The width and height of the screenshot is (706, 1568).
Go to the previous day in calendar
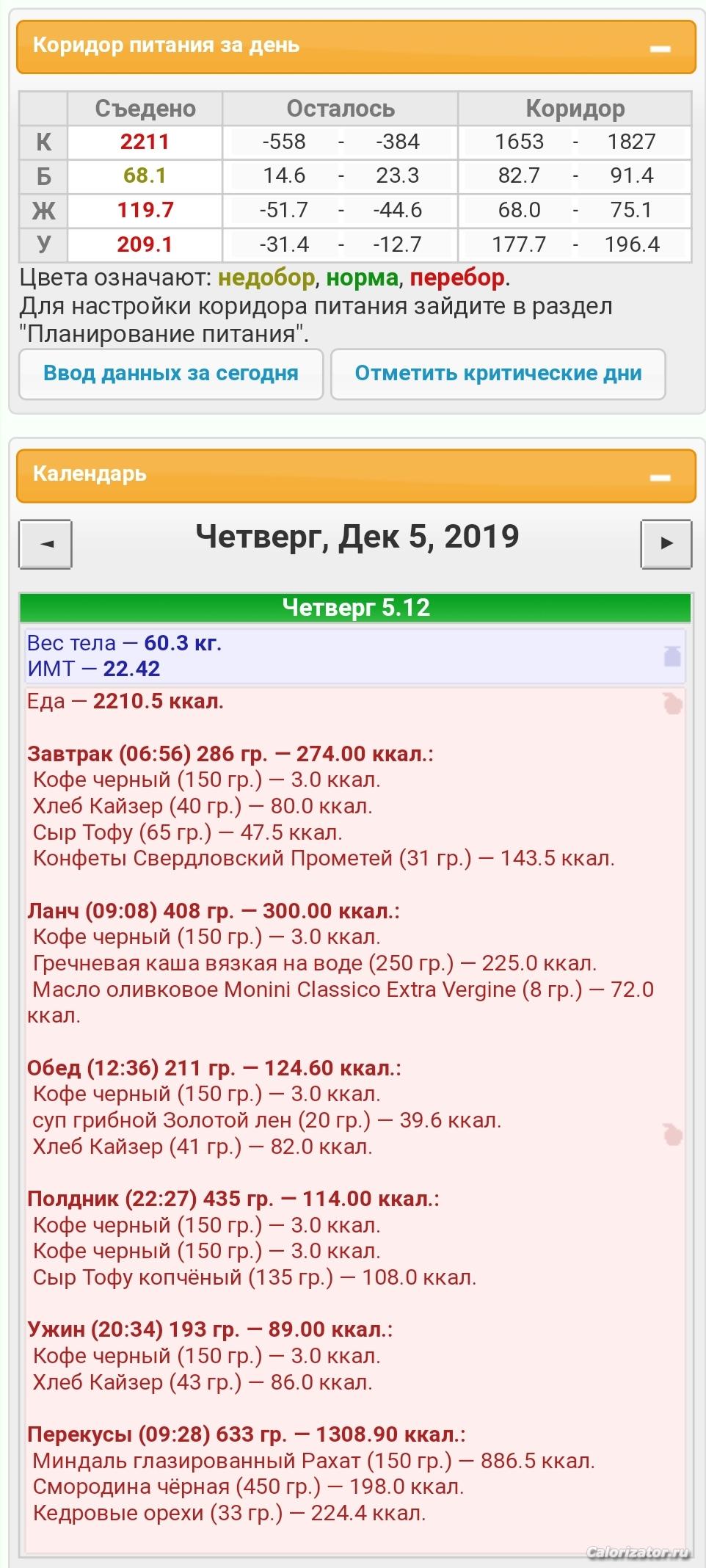[46, 544]
